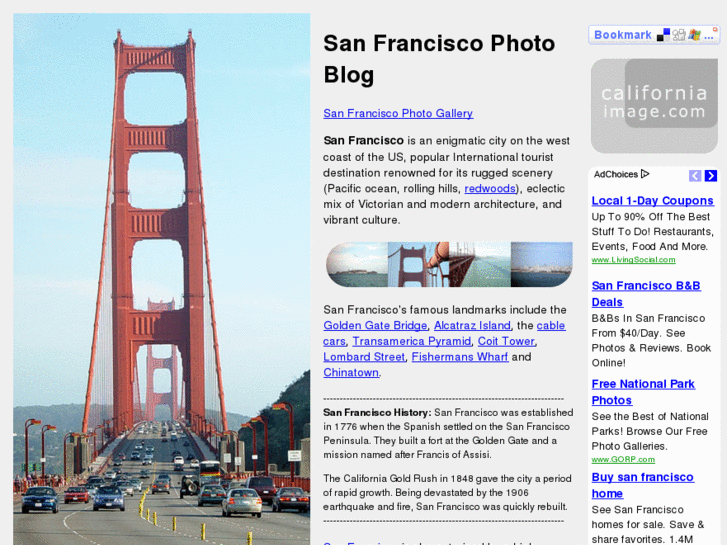727x545 pixels.
Task: Open the Local 1-Day Coupons ad
Action: 652,201
